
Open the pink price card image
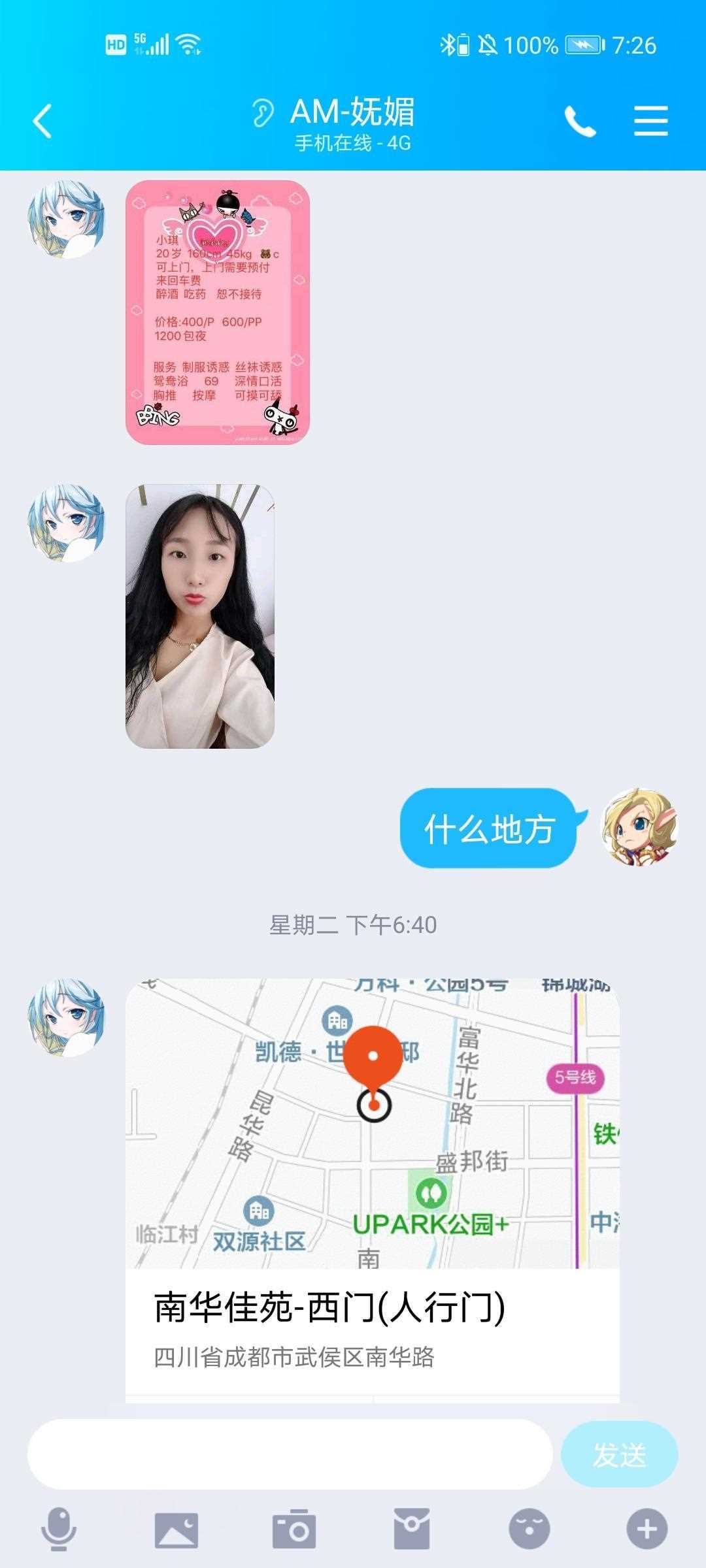click(217, 312)
